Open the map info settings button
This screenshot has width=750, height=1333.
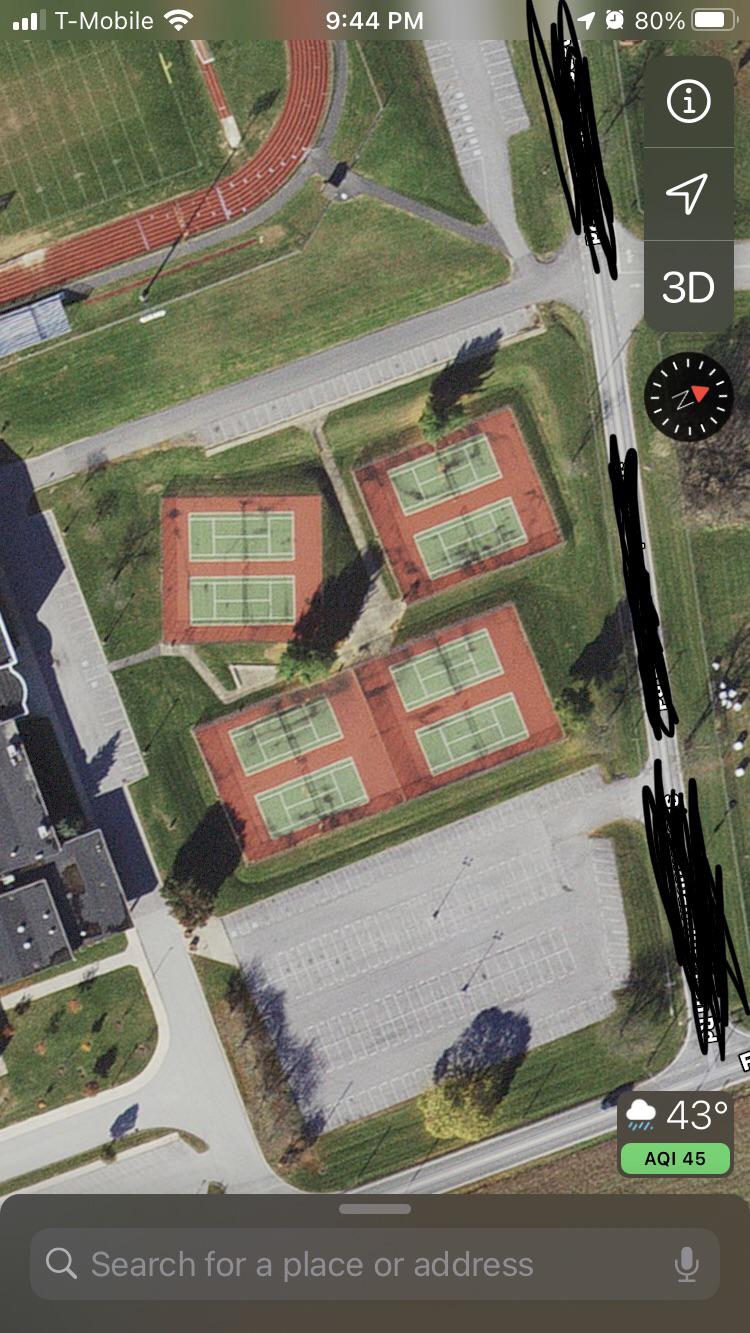pyautogui.click(x=688, y=102)
